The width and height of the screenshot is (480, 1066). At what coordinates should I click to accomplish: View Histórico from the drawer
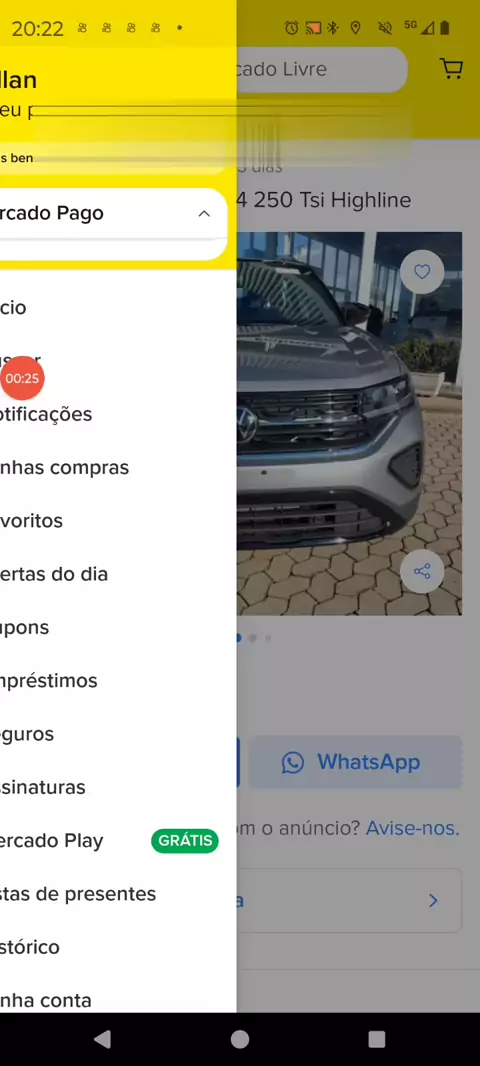point(118,947)
